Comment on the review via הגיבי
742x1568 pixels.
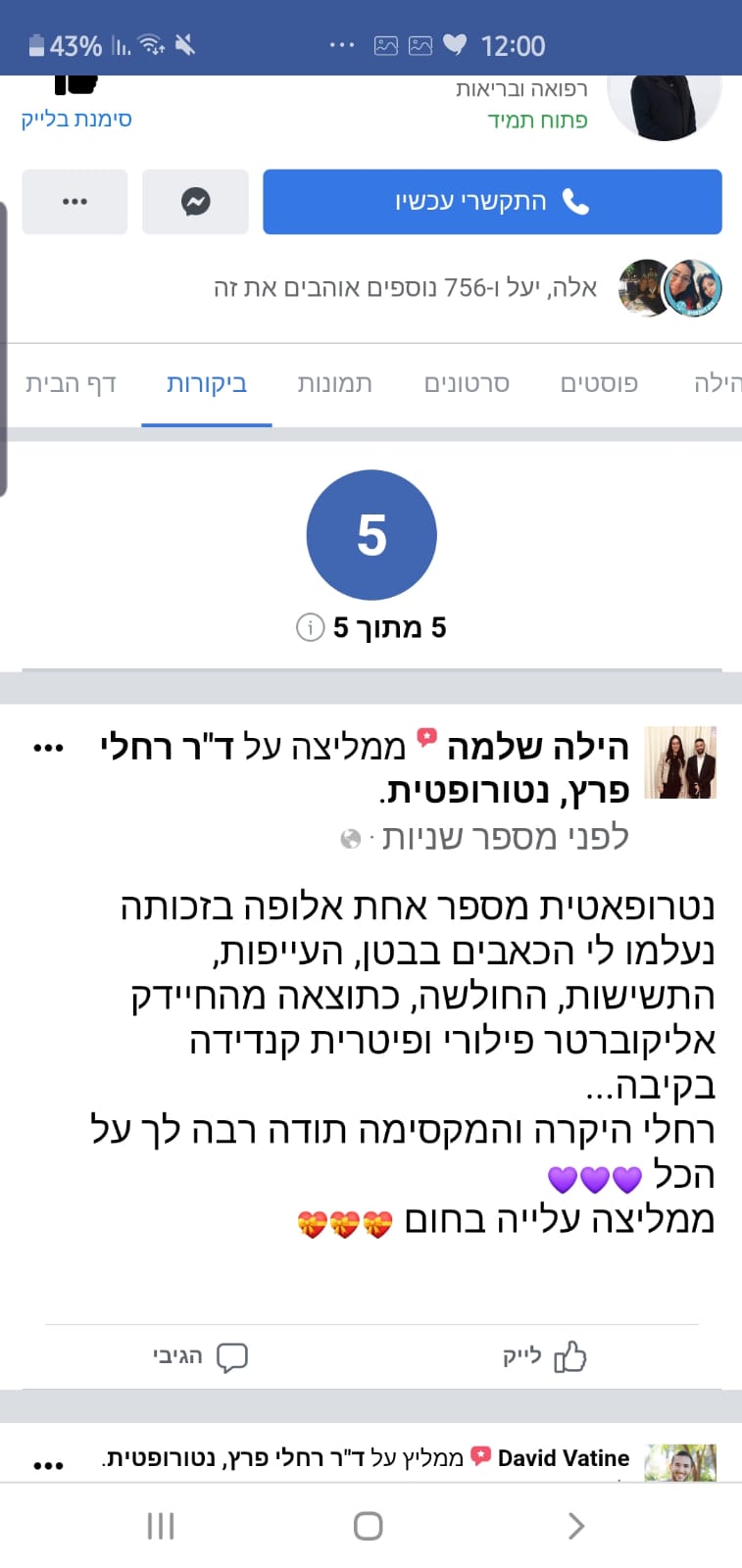tap(200, 1357)
